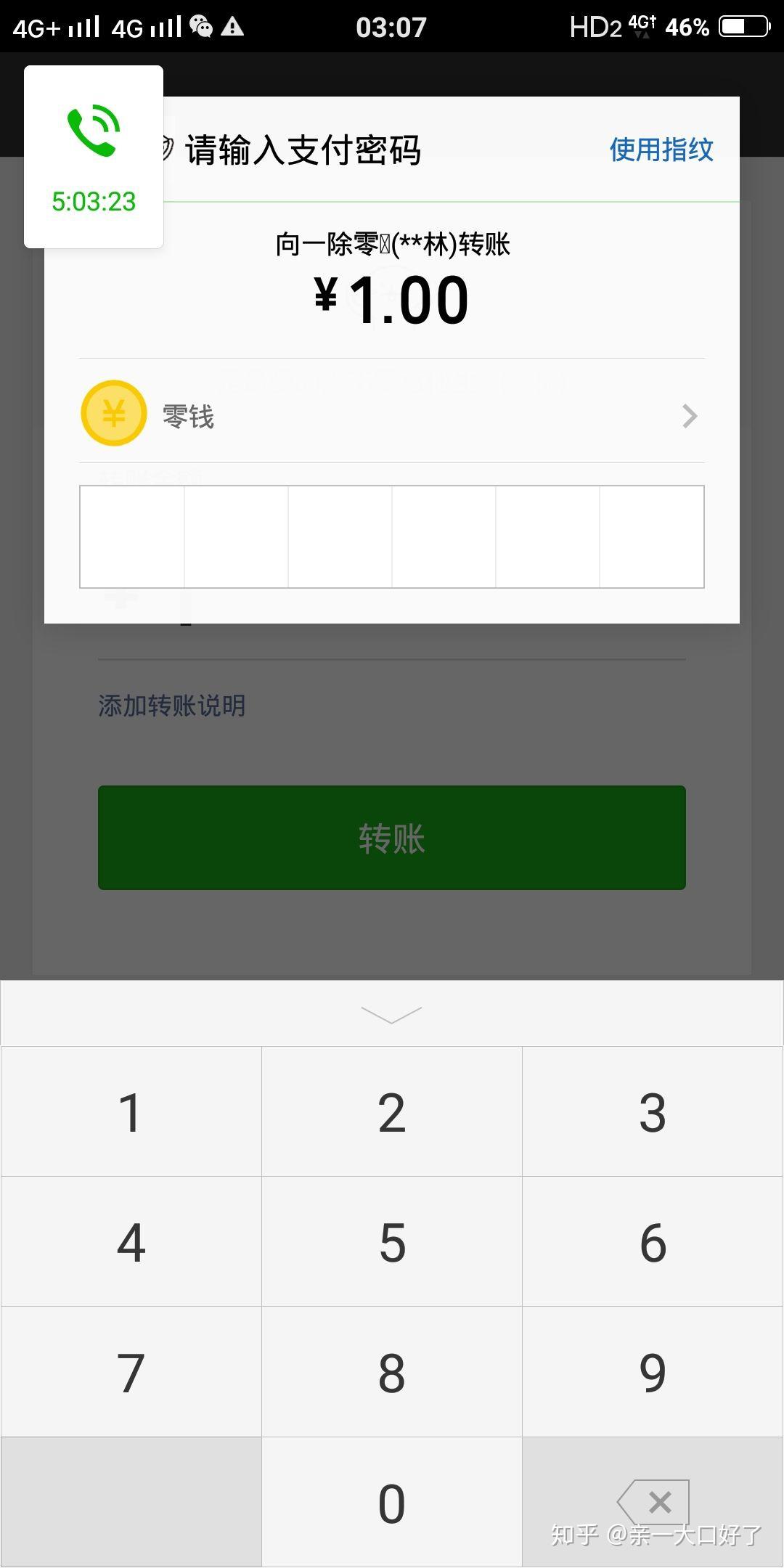
Task: Enter digit 0 on the keypad
Action: 392,1503
